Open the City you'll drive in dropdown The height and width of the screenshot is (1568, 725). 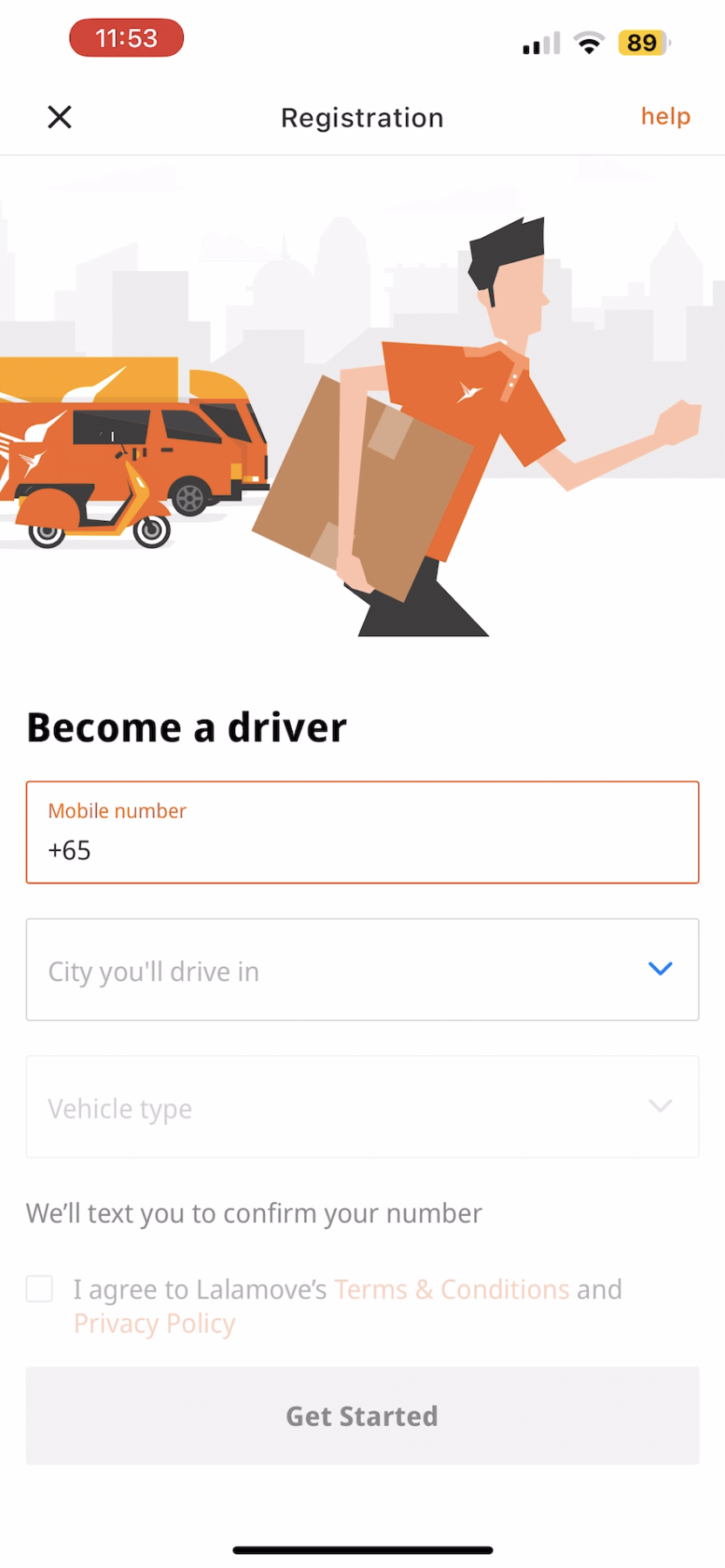(x=362, y=970)
